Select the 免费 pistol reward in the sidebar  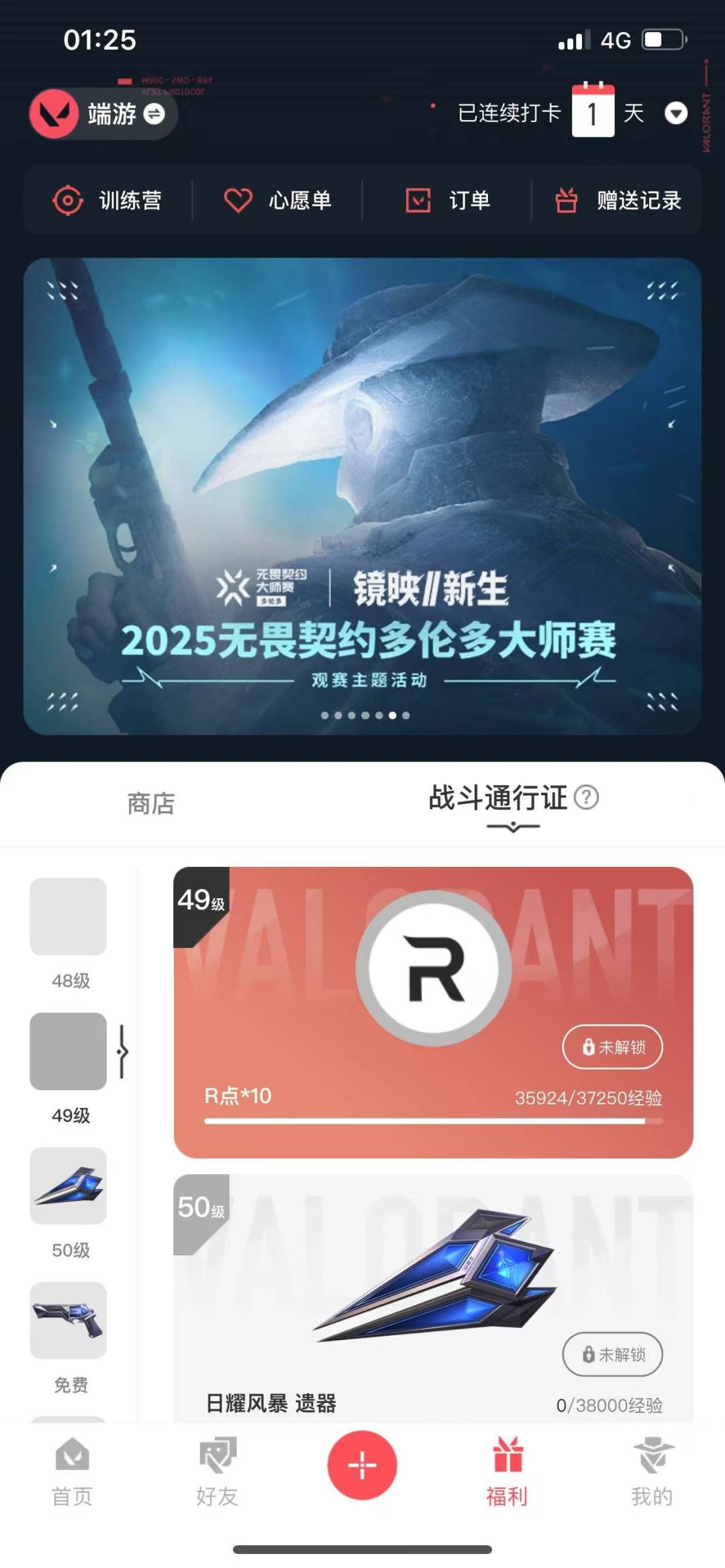[68, 1337]
